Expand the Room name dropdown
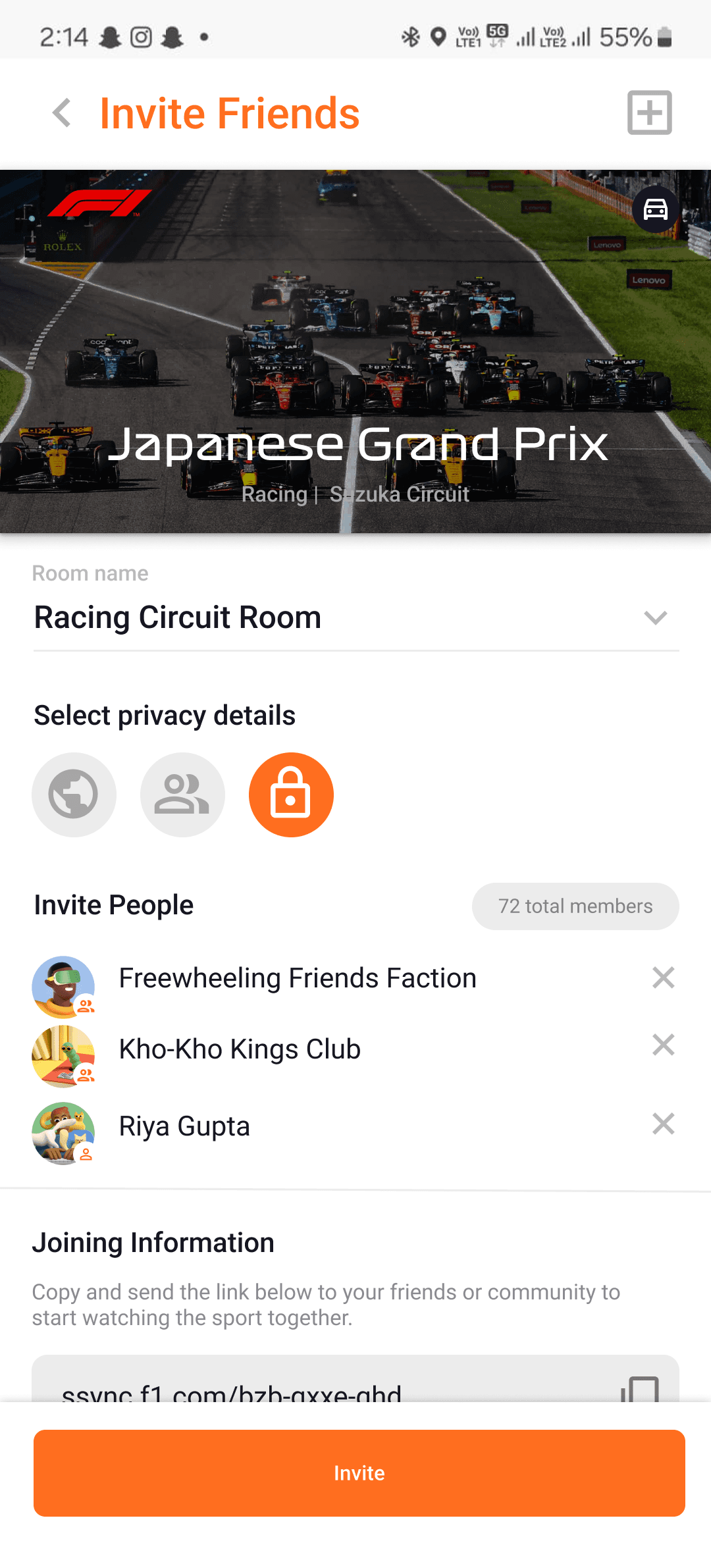The width and height of the screenshot is (711, 1568). click(x=655, y=617)
